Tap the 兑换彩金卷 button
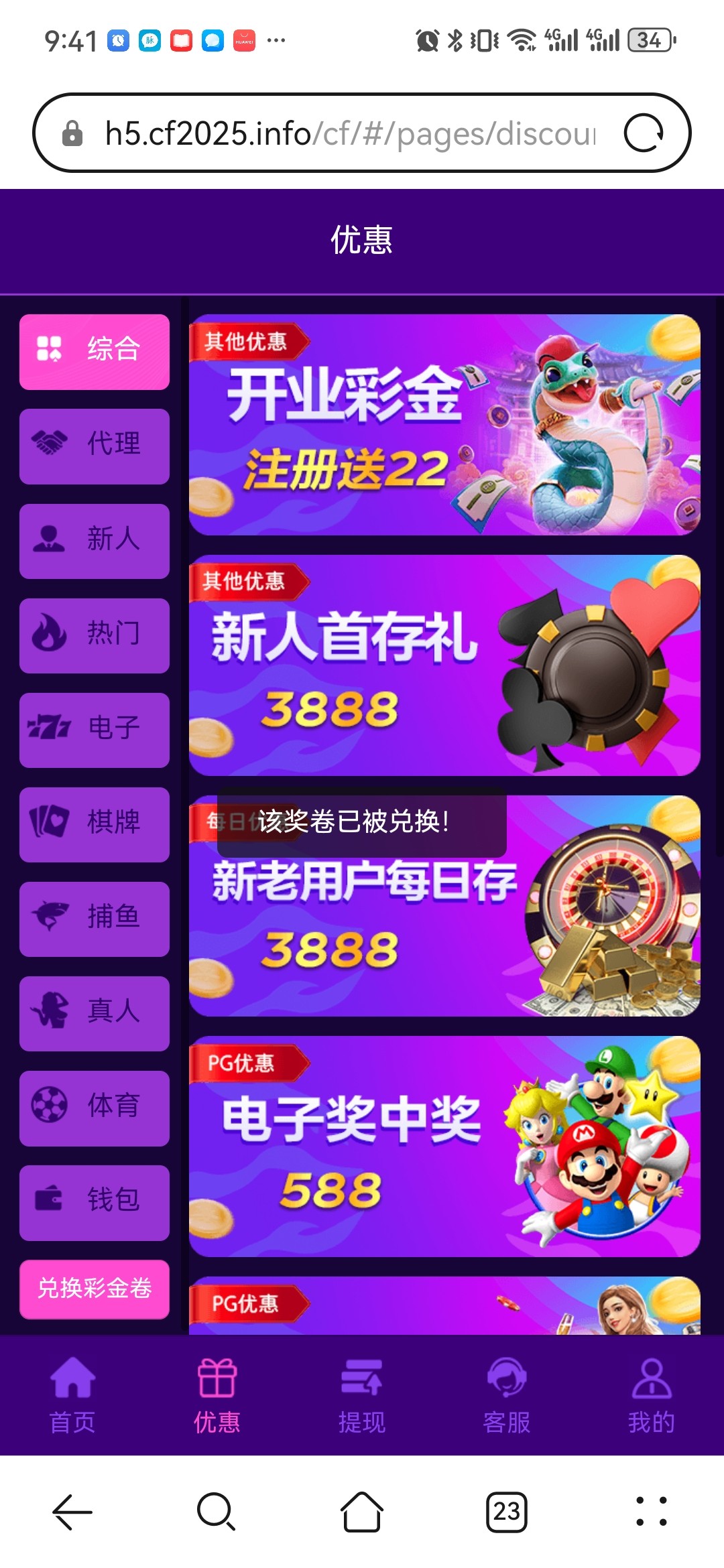724x1568 pixels. click(x=95, y=1289)
